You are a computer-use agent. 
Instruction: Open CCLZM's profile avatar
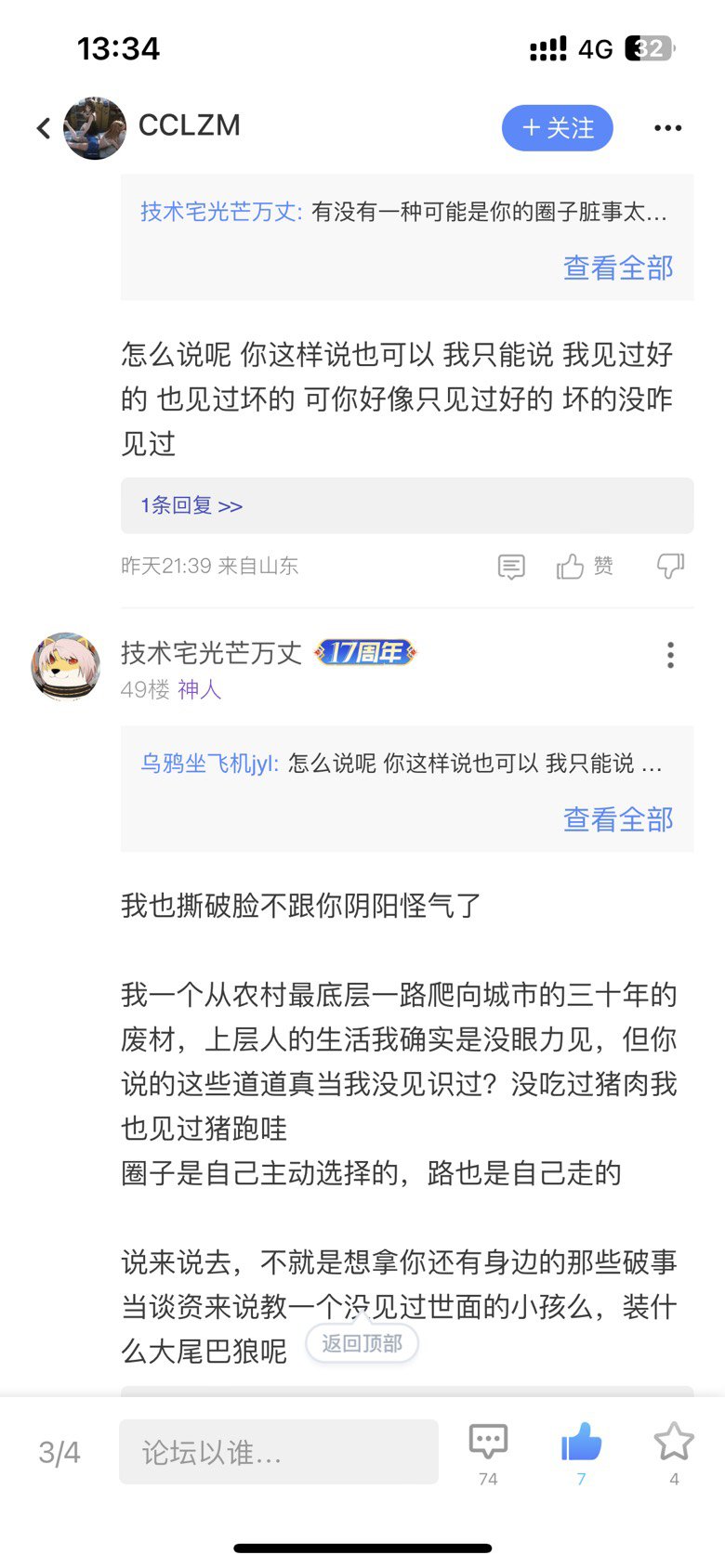pyautogui.click(x=95, y=127)
